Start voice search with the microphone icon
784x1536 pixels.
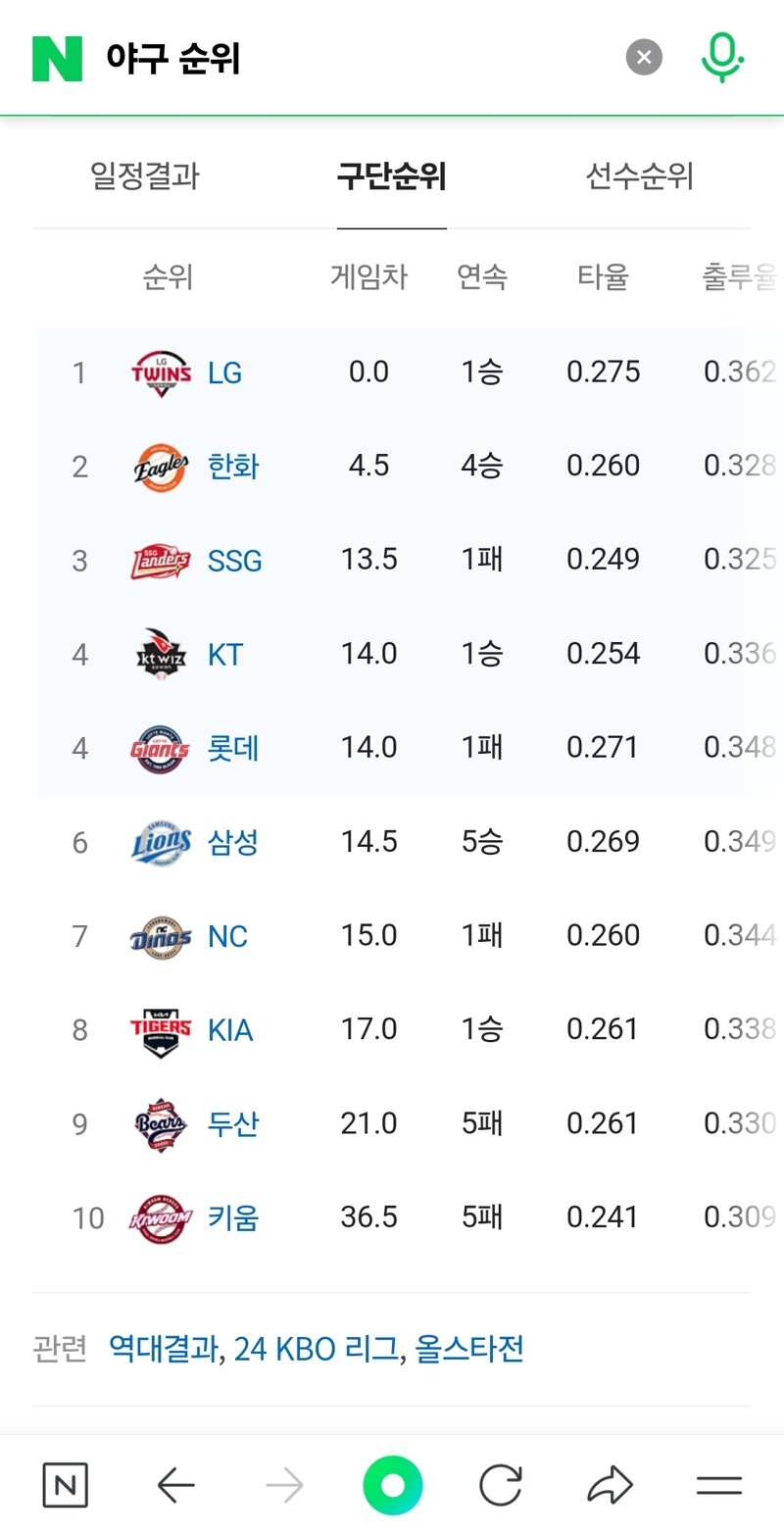tap(722, 58)
